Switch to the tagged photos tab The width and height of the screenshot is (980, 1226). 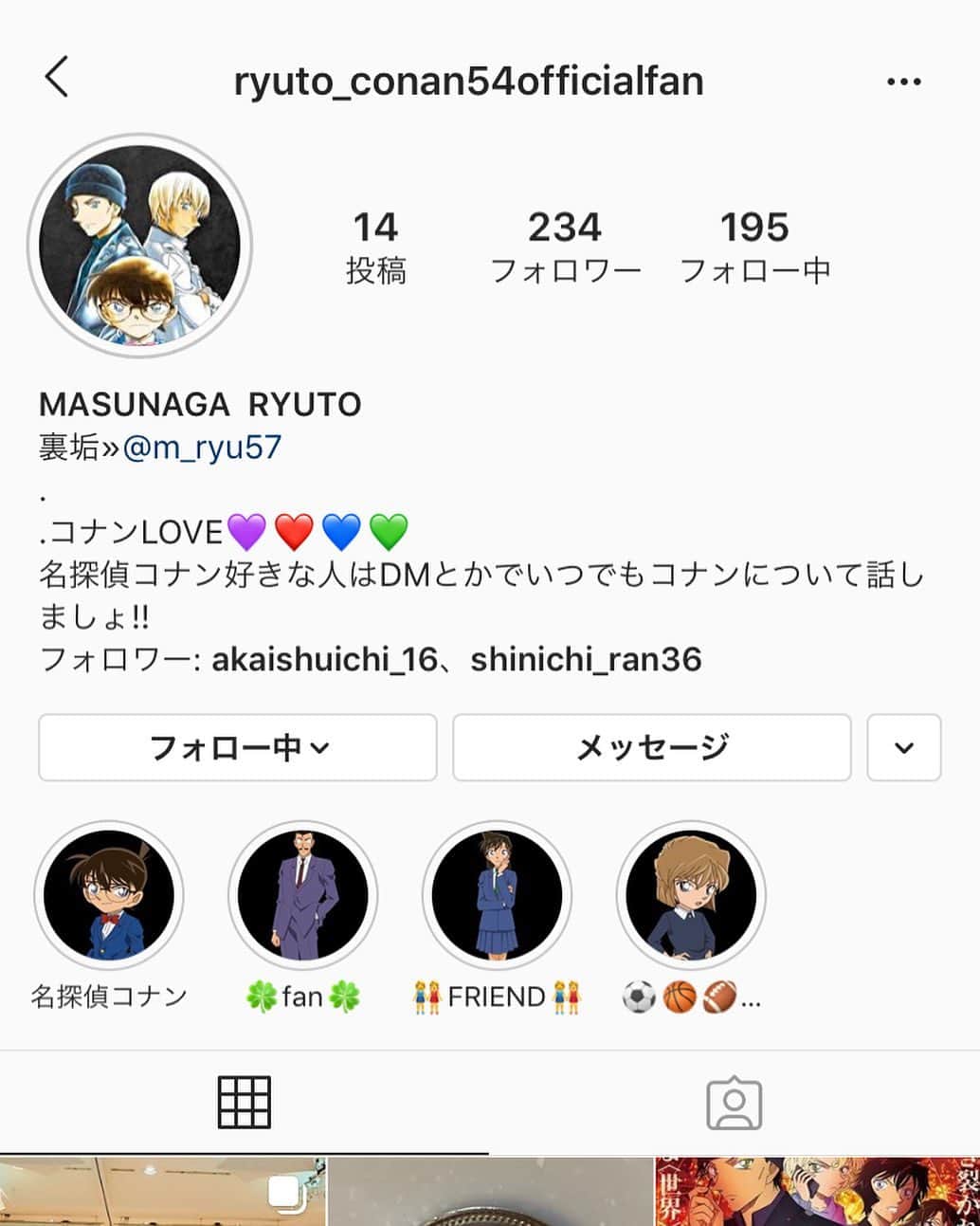coord(735,1104)
